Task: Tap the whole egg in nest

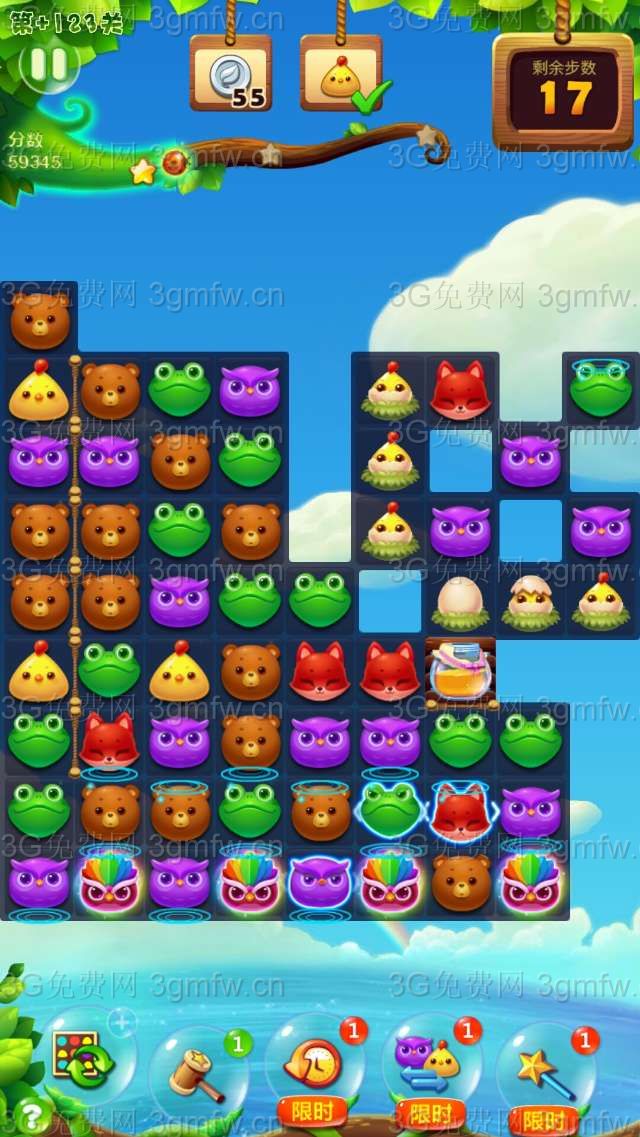Action: click(x=460, y=603)
